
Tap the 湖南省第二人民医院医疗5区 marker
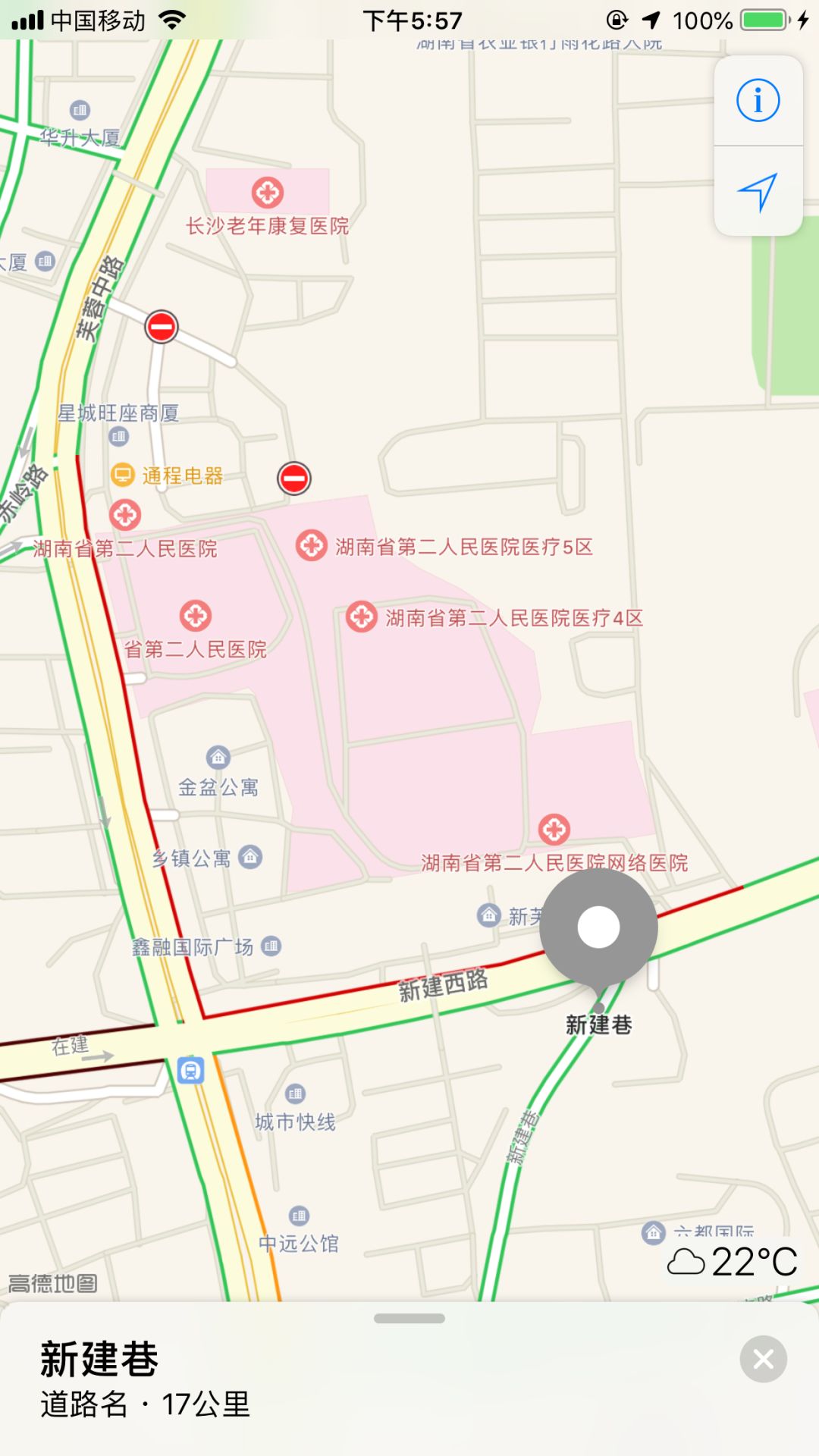click(311, 545)
